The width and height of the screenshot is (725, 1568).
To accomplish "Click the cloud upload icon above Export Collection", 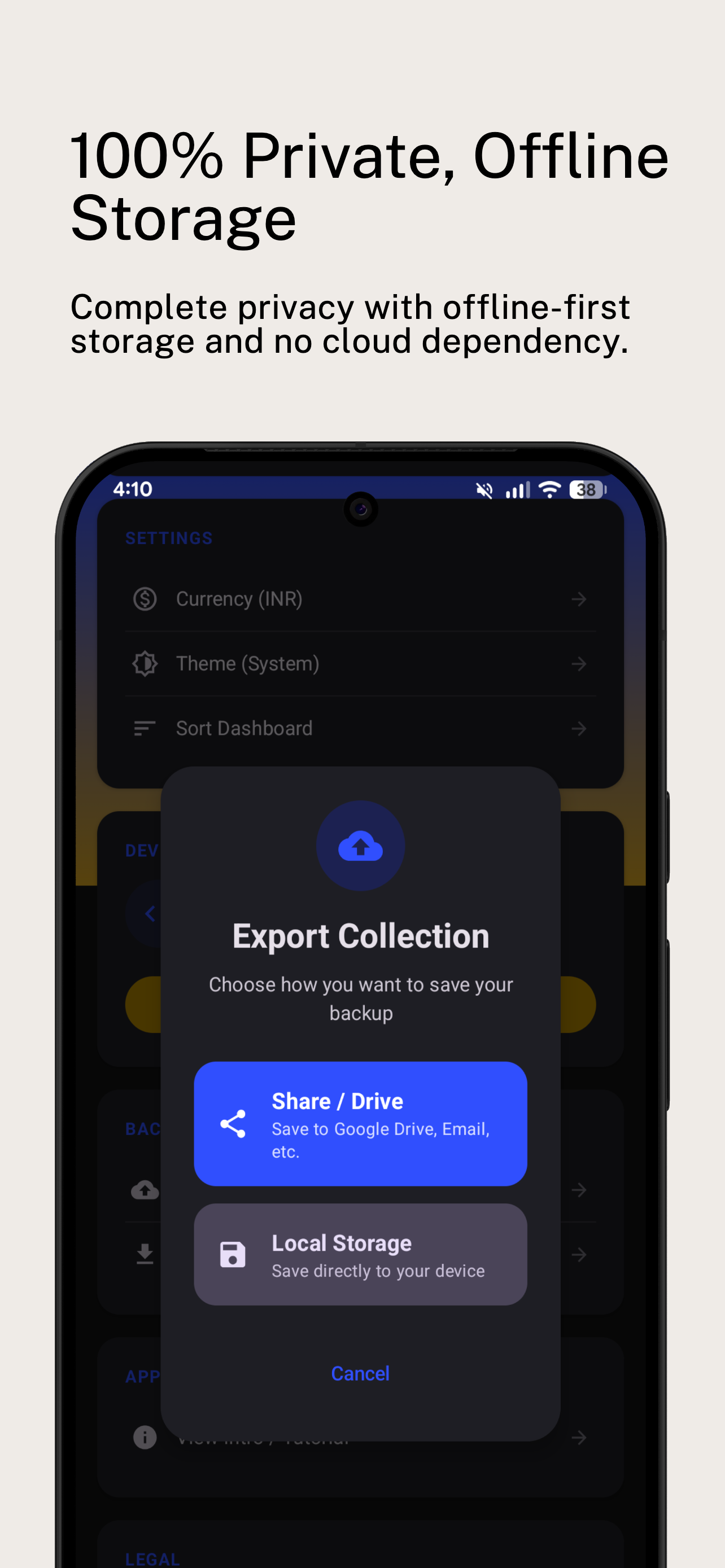I will (360, 845).
